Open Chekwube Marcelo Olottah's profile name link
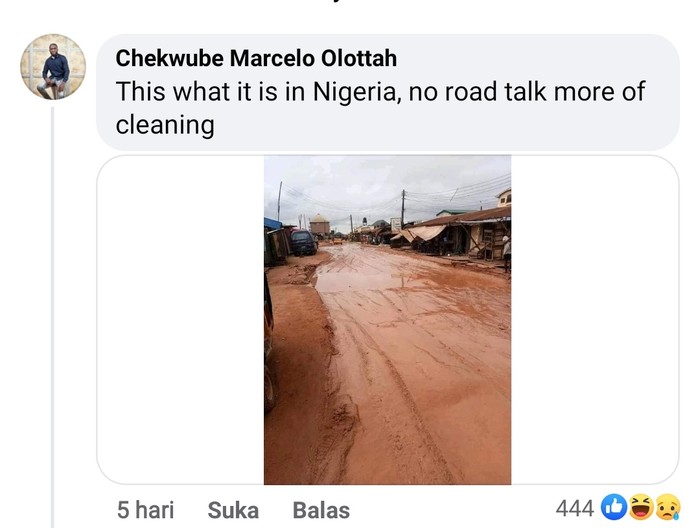Screen dimensions: 700x528 click(256, 57)
